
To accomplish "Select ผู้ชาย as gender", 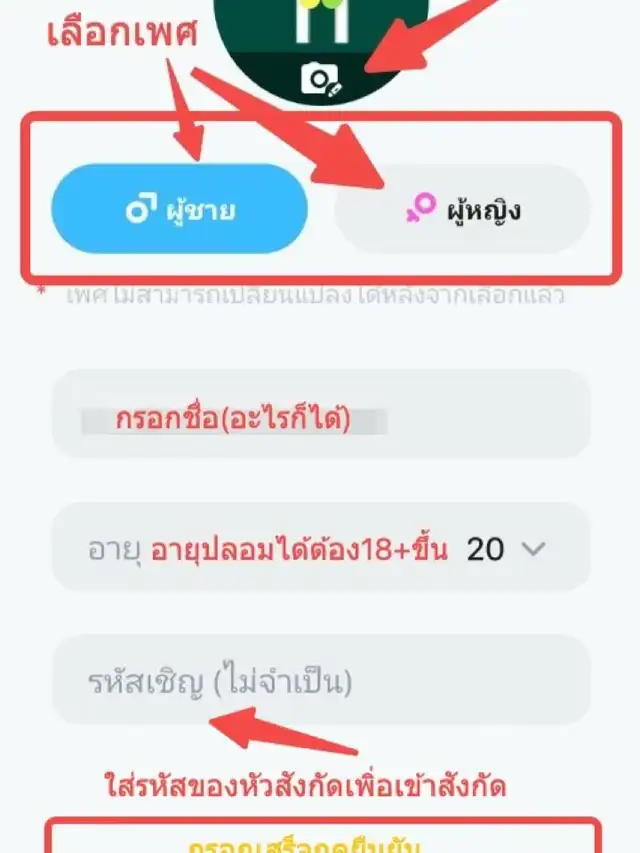I will point(180,209).
